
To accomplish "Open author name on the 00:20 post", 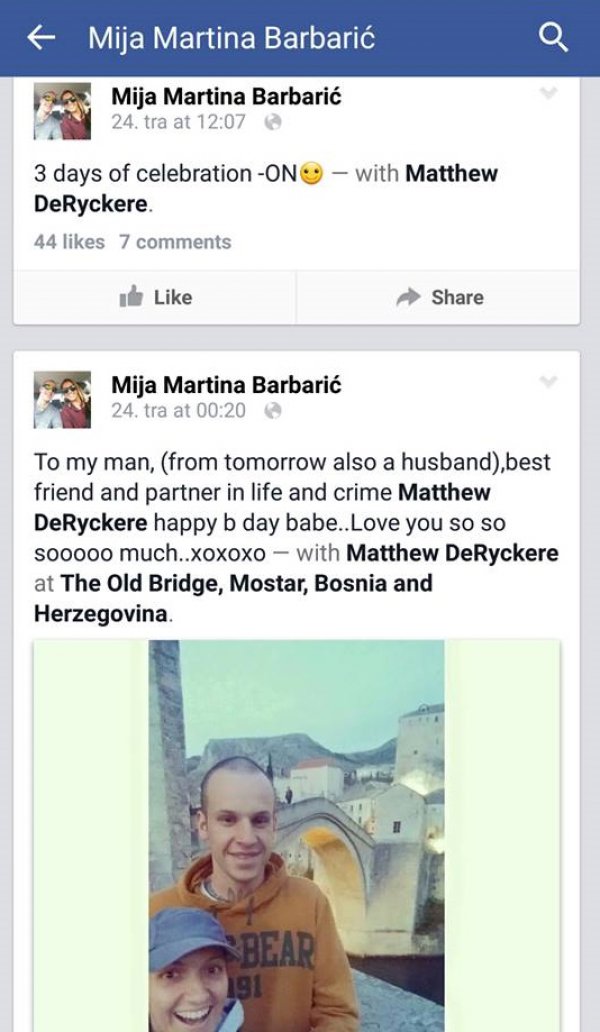I will pyautogui.click(x=226, y=385).
